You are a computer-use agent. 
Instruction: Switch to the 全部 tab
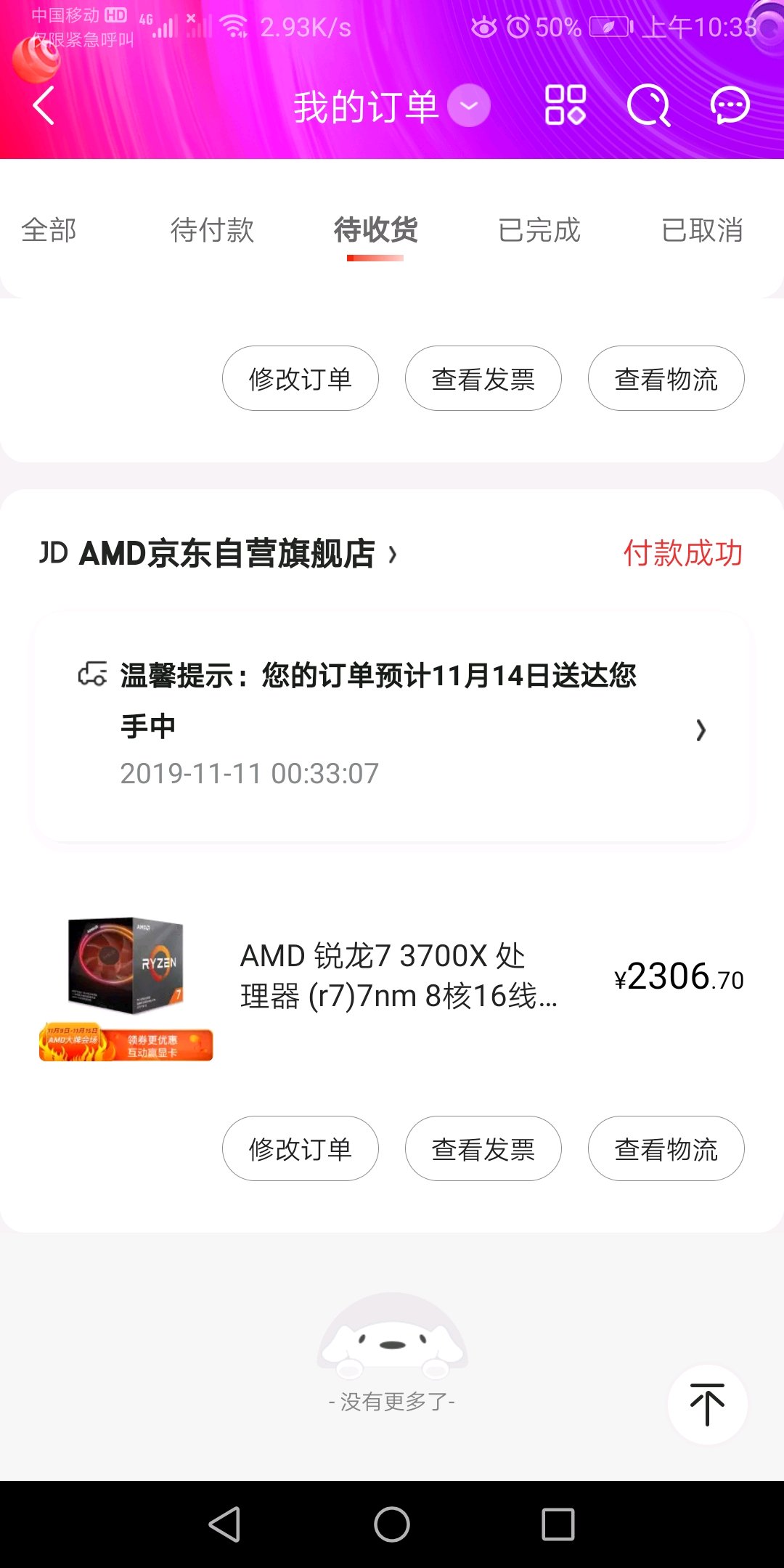pos(49,231)
